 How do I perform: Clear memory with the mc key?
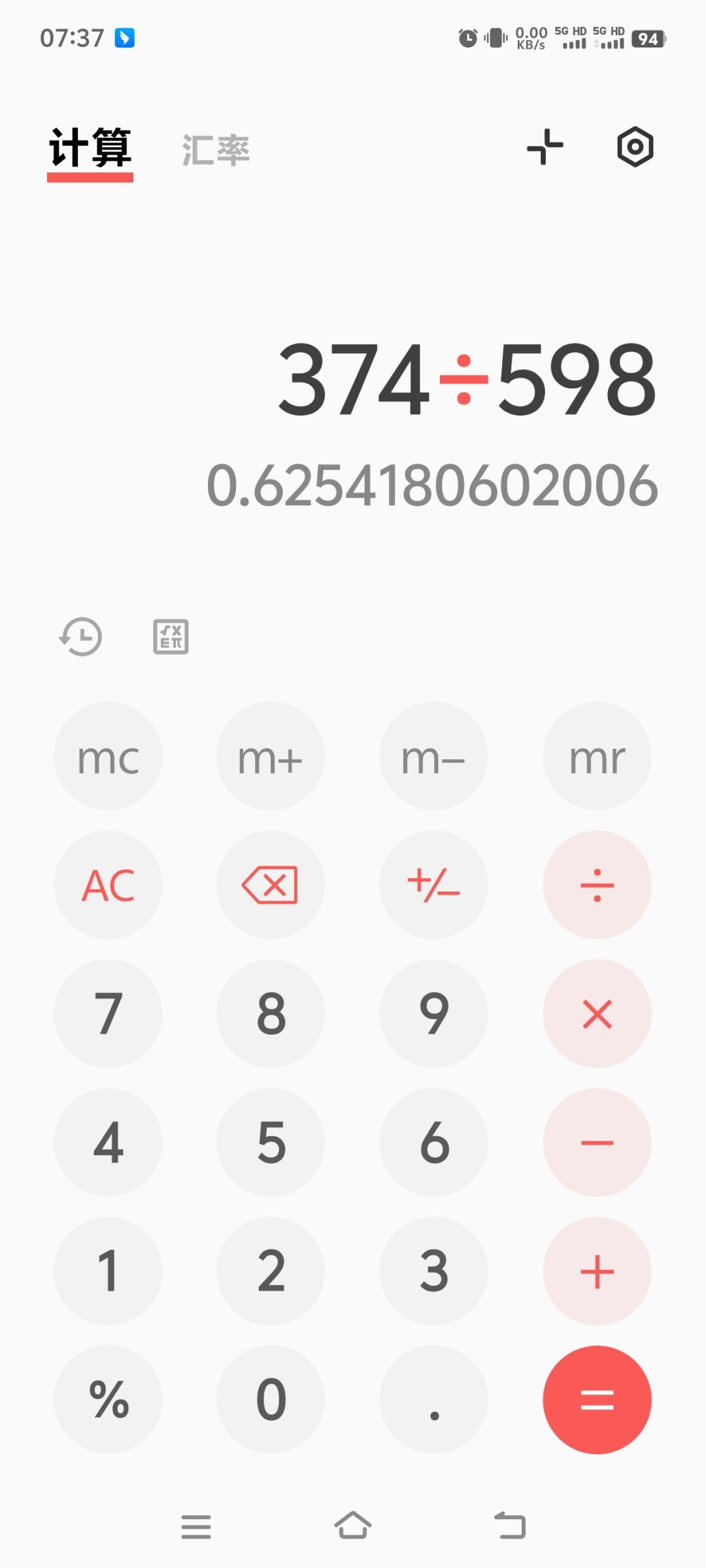[x=108, y=756]
